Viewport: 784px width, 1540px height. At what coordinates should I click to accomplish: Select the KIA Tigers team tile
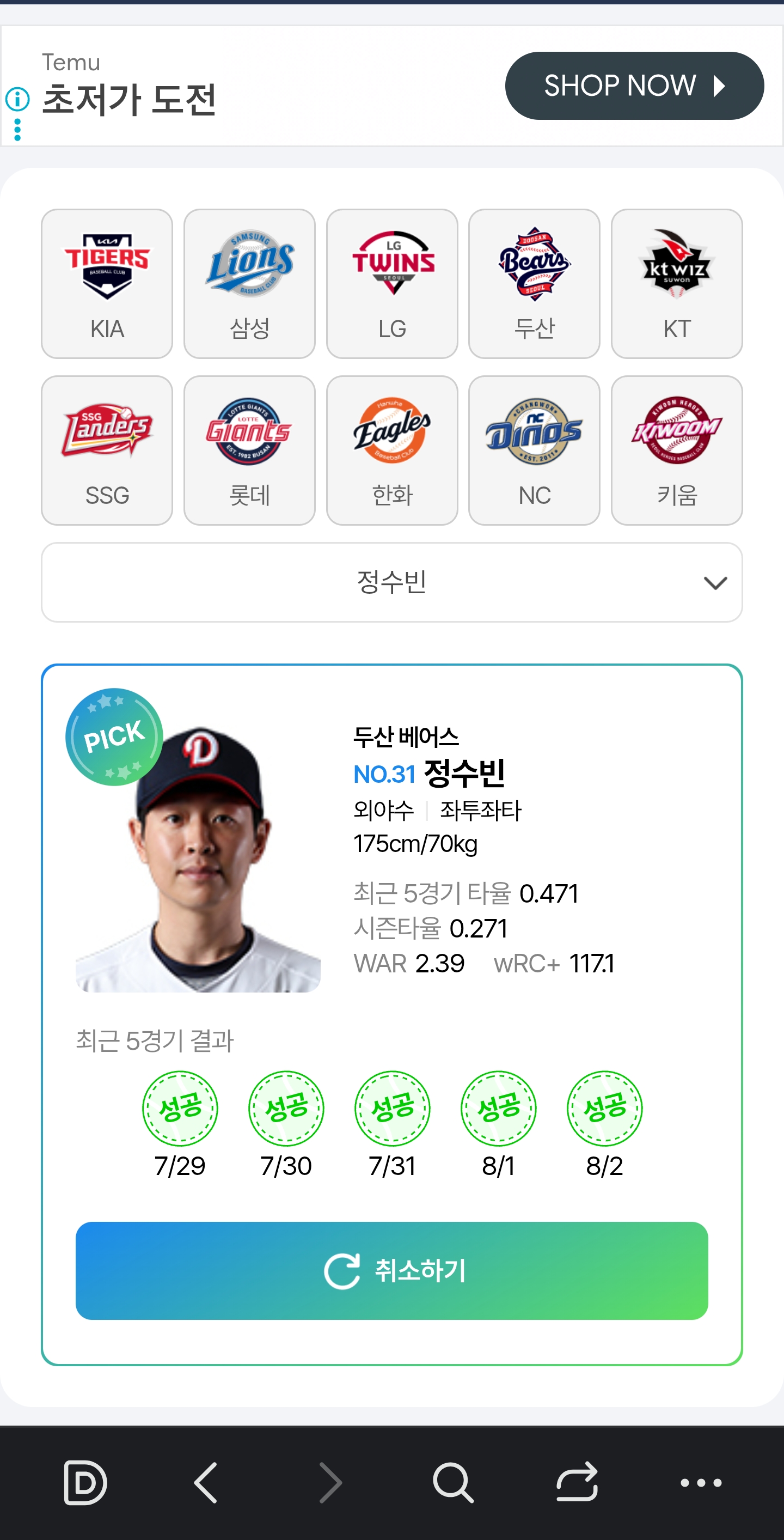pos(107,284)
